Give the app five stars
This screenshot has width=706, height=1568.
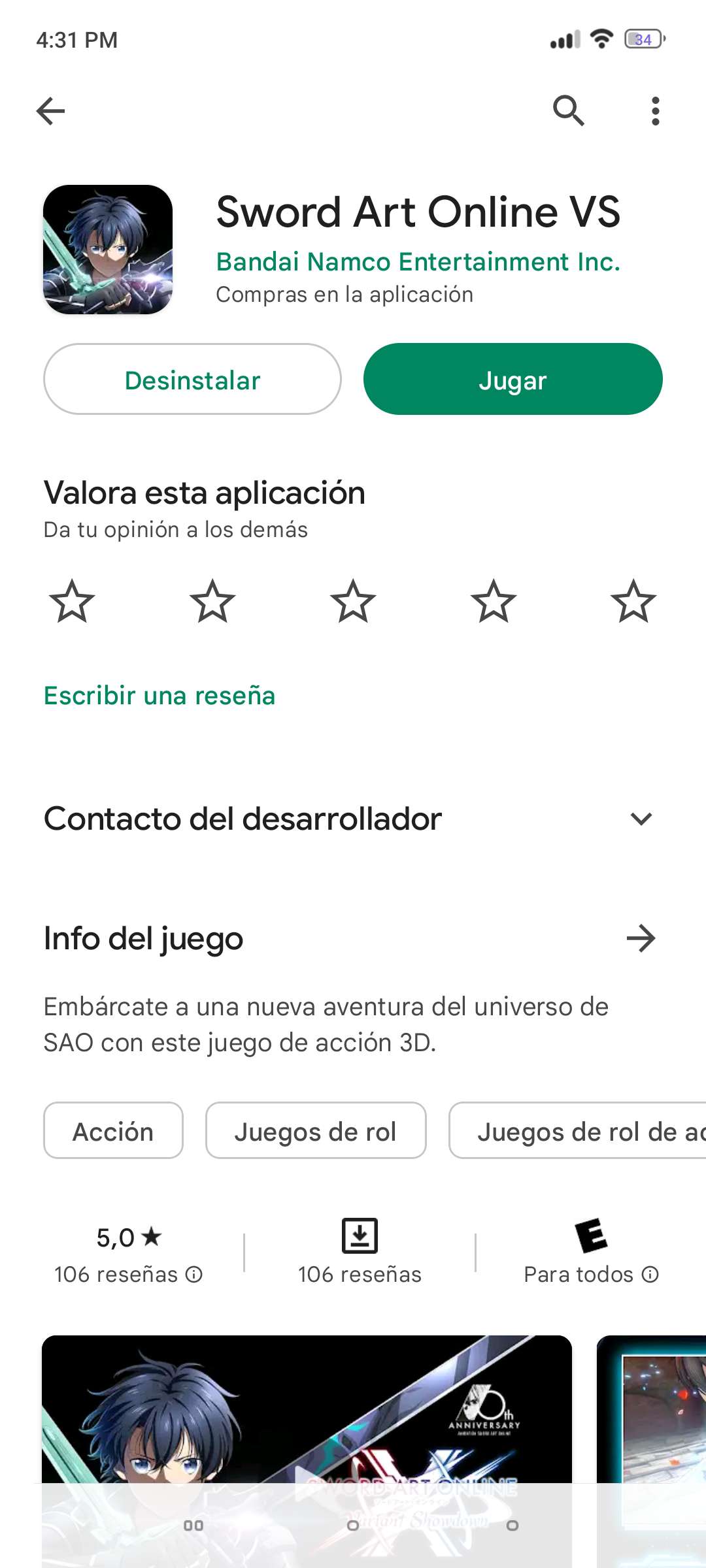pyautogui.click(x=633, y=601)
